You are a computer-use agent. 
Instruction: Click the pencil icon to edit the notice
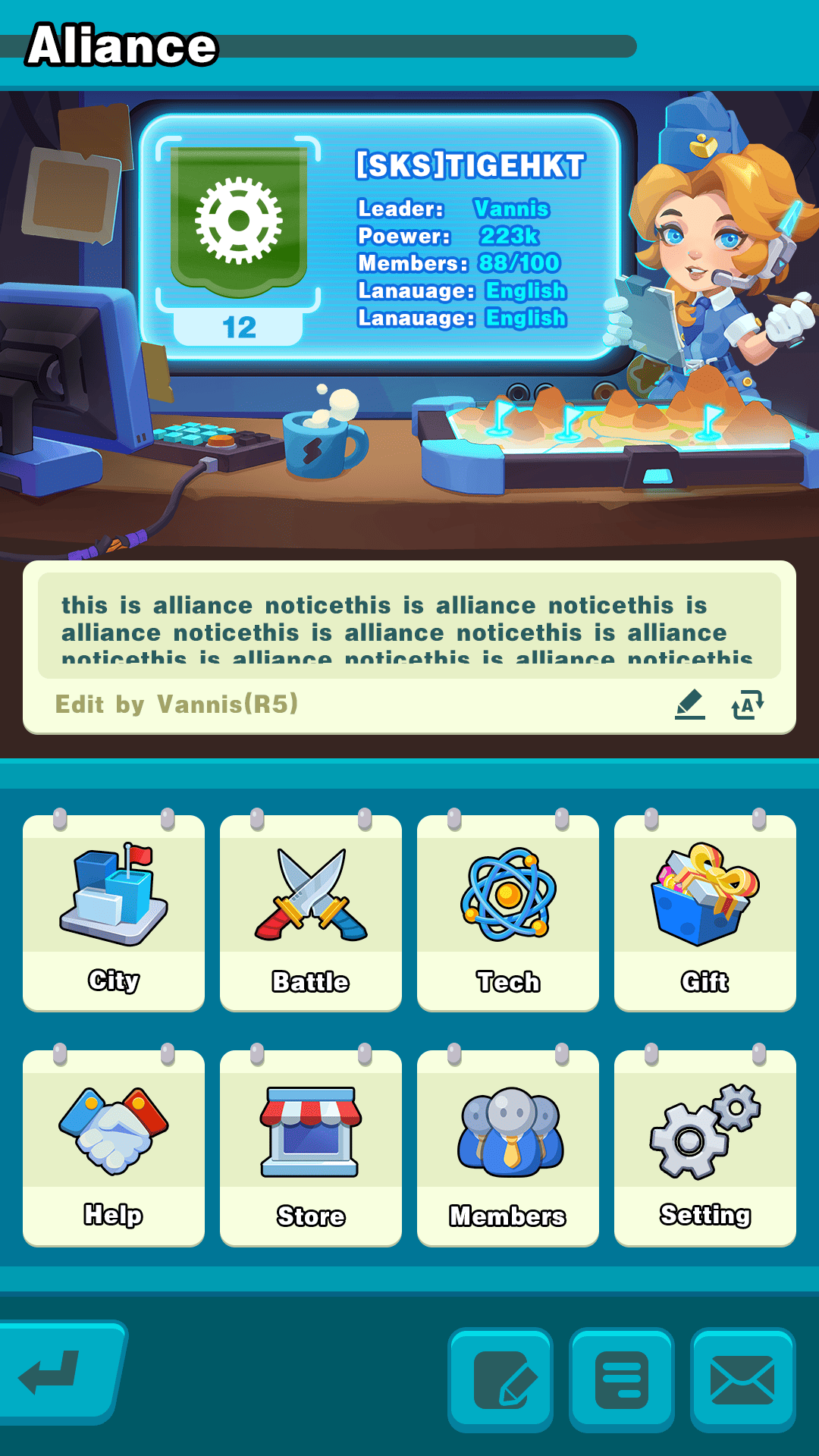click(x=689, y=705)
